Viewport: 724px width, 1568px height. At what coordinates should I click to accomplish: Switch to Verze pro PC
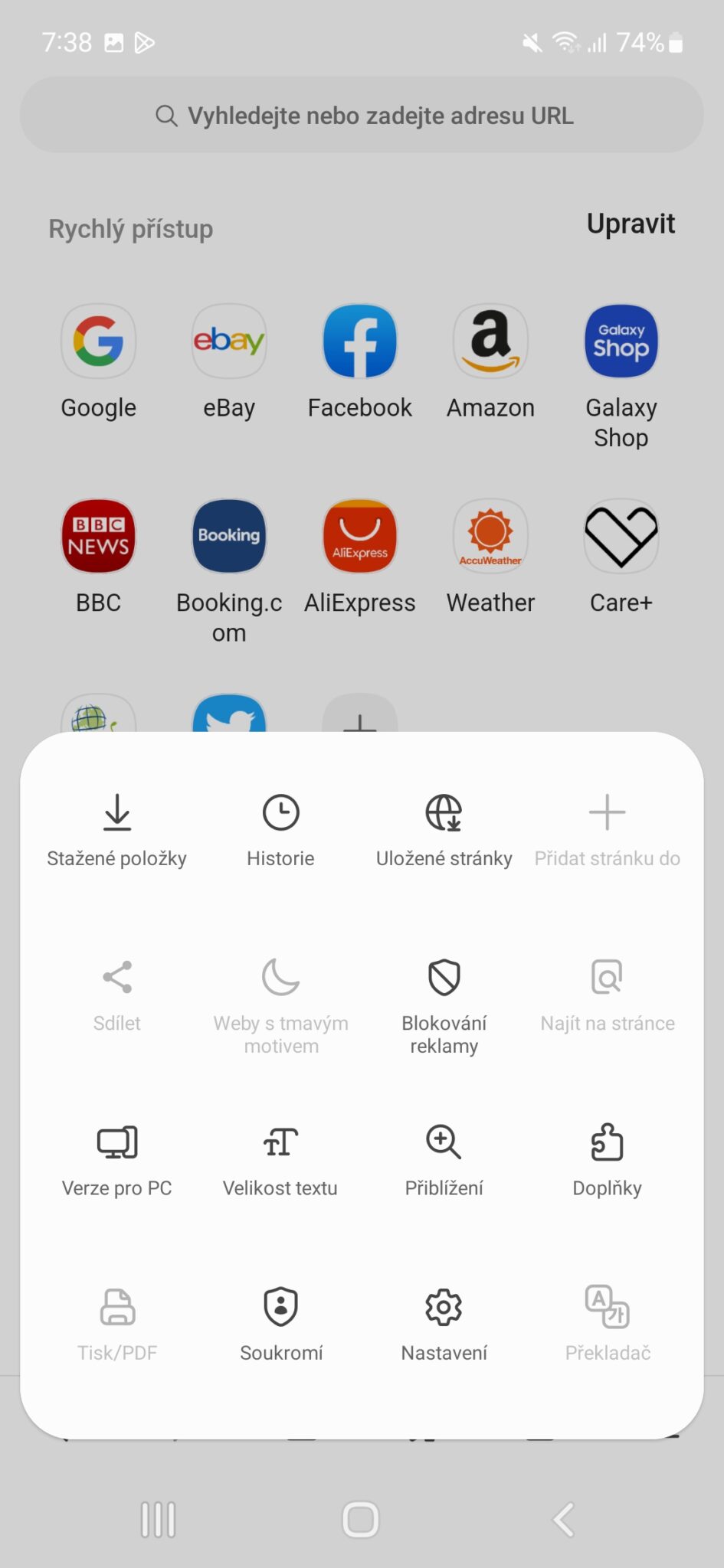116,1159
